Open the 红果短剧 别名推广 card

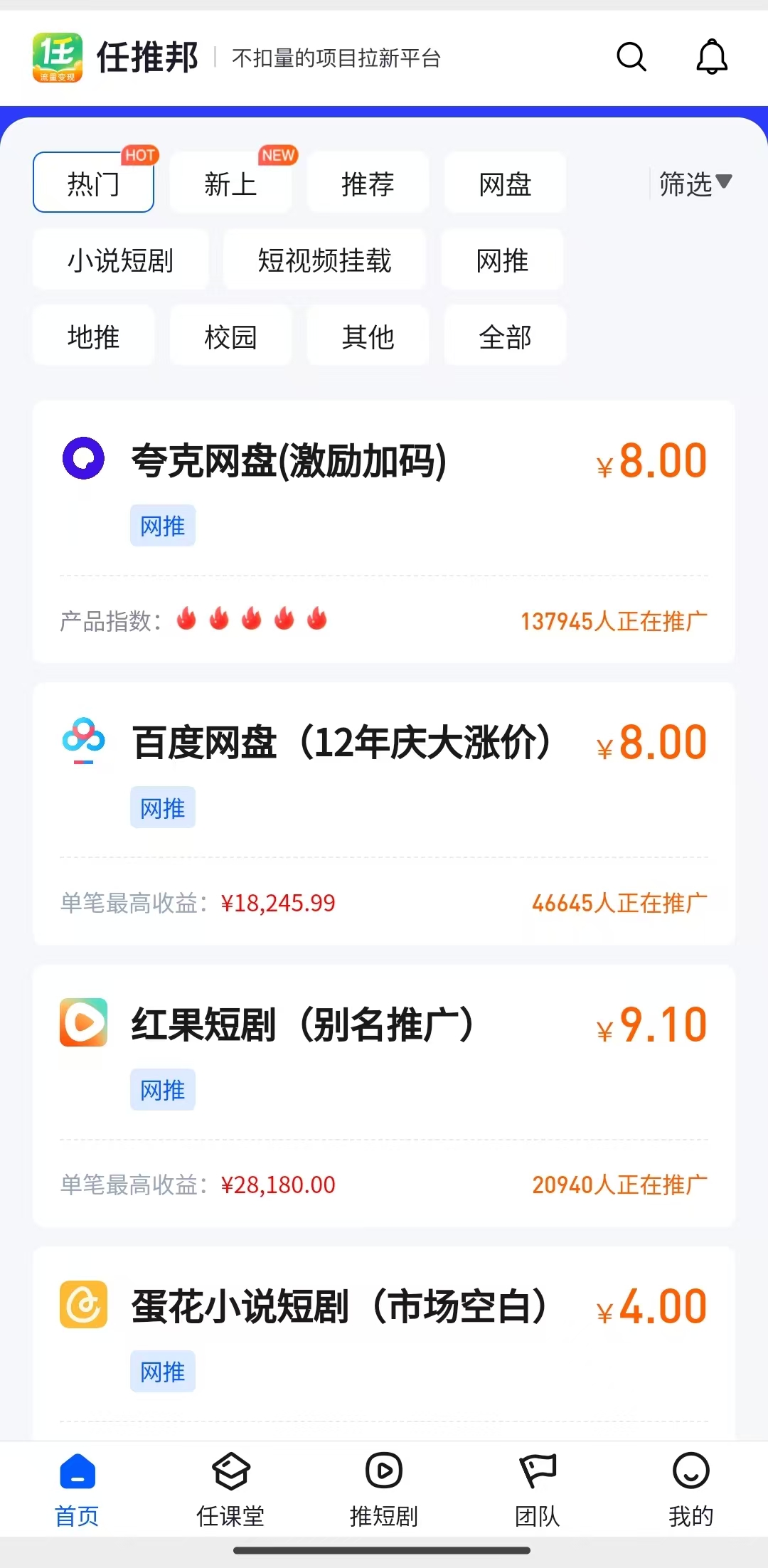pyautogui.click(x=384, y=1096)
